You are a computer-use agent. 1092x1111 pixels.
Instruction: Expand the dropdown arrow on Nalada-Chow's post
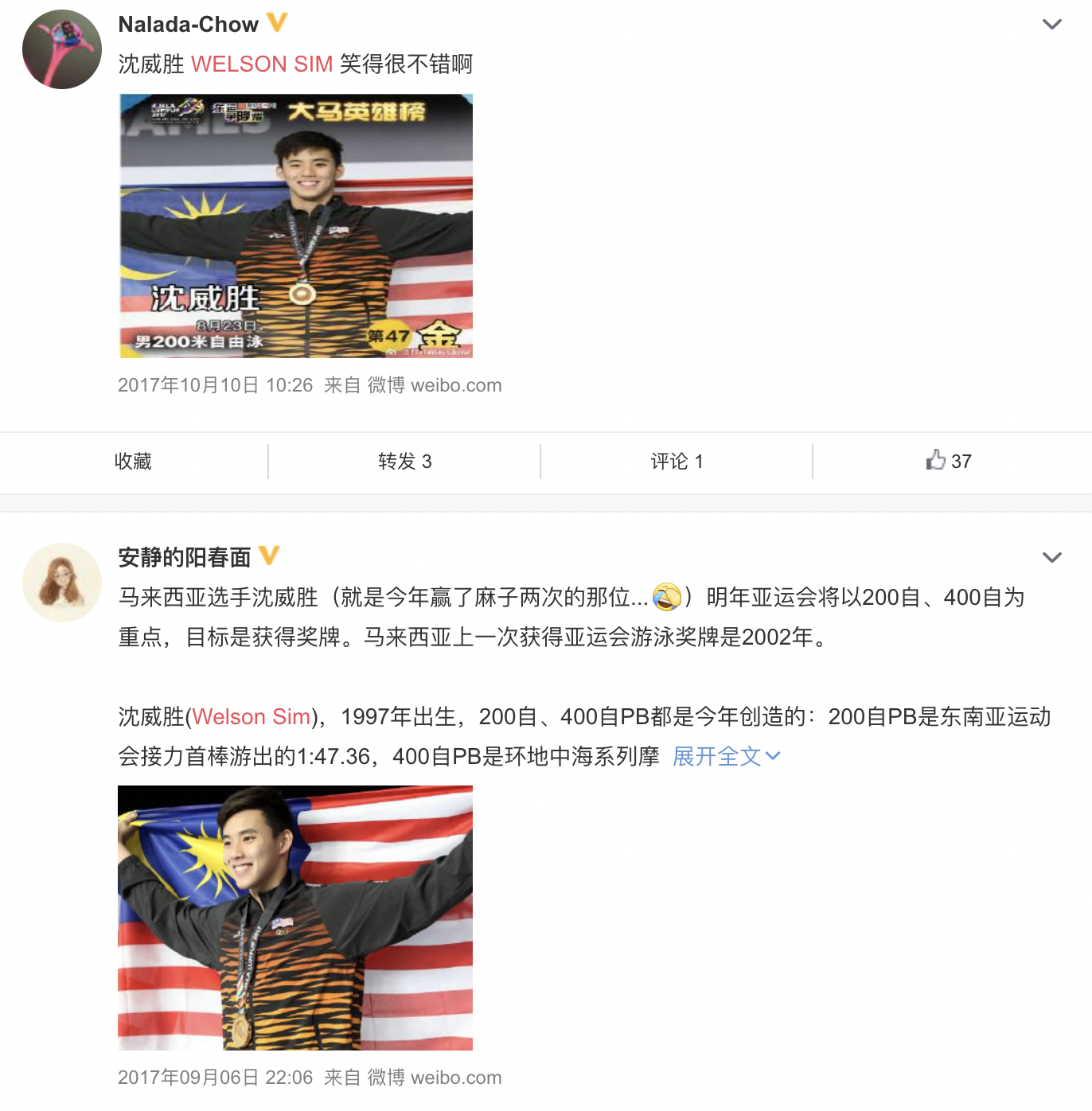click(x=1051, y=25)
